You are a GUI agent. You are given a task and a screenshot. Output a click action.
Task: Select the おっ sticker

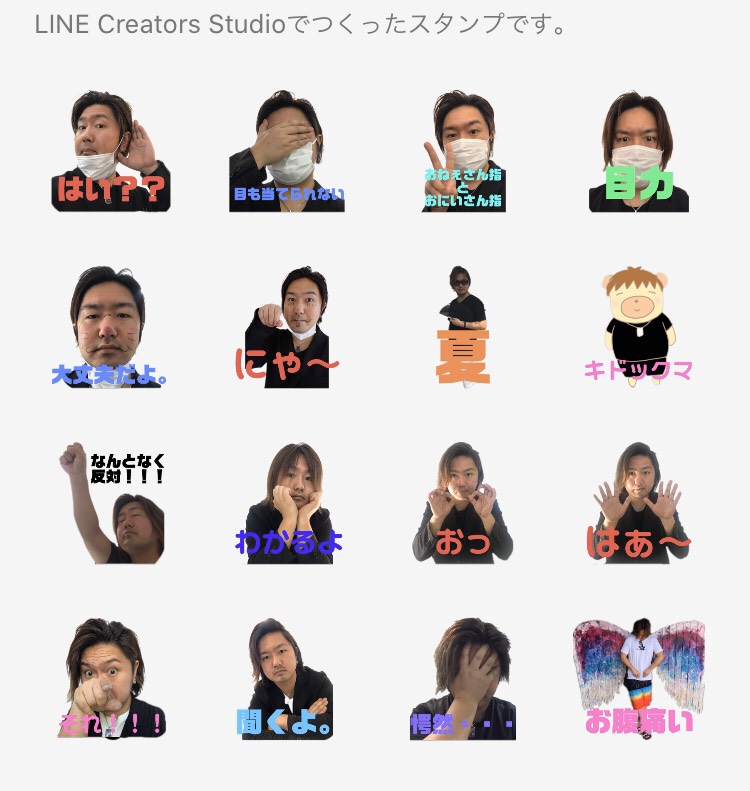point(463,503)
